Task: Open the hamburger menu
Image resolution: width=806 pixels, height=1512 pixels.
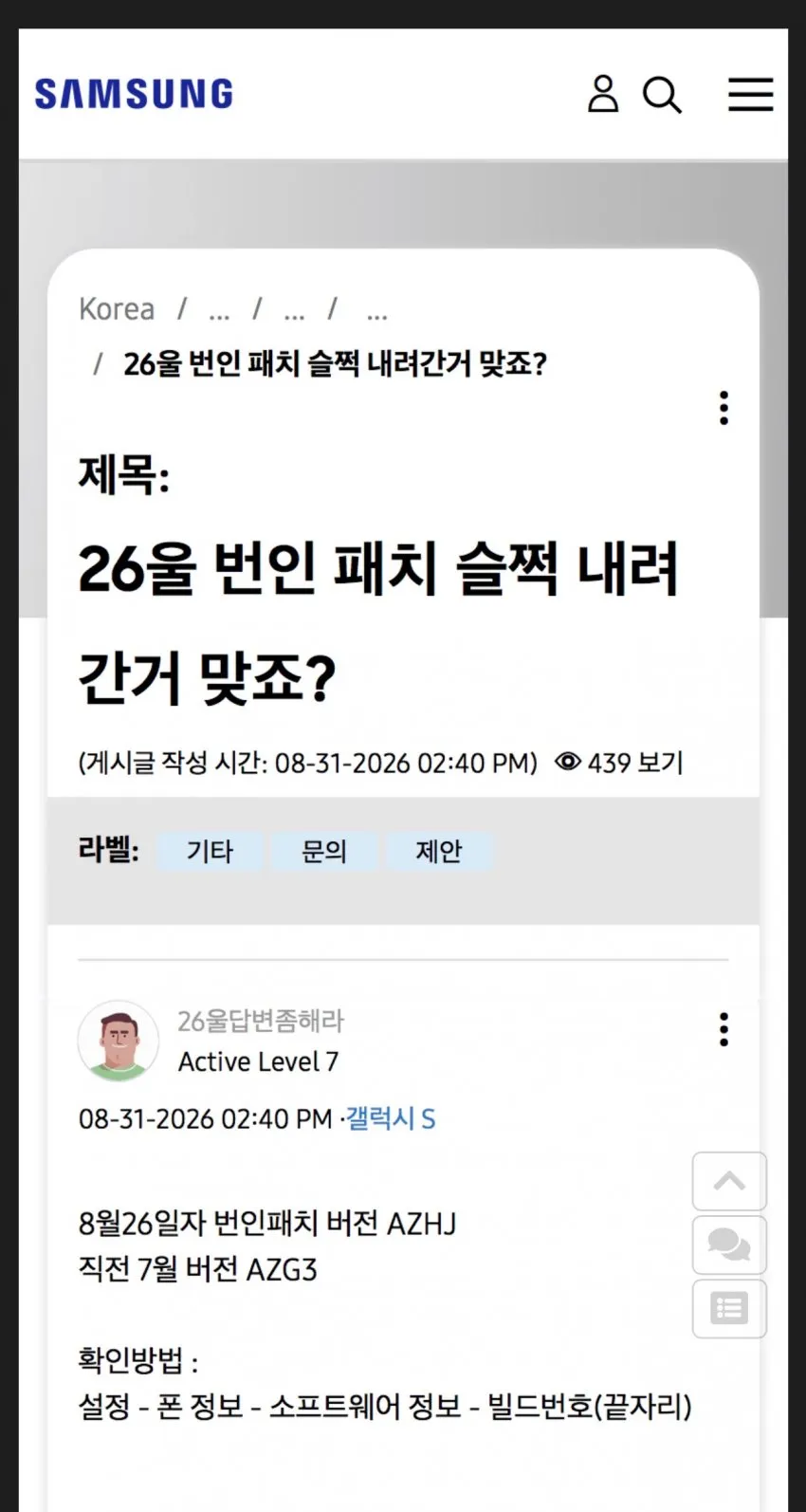Action: pos(750,95)
